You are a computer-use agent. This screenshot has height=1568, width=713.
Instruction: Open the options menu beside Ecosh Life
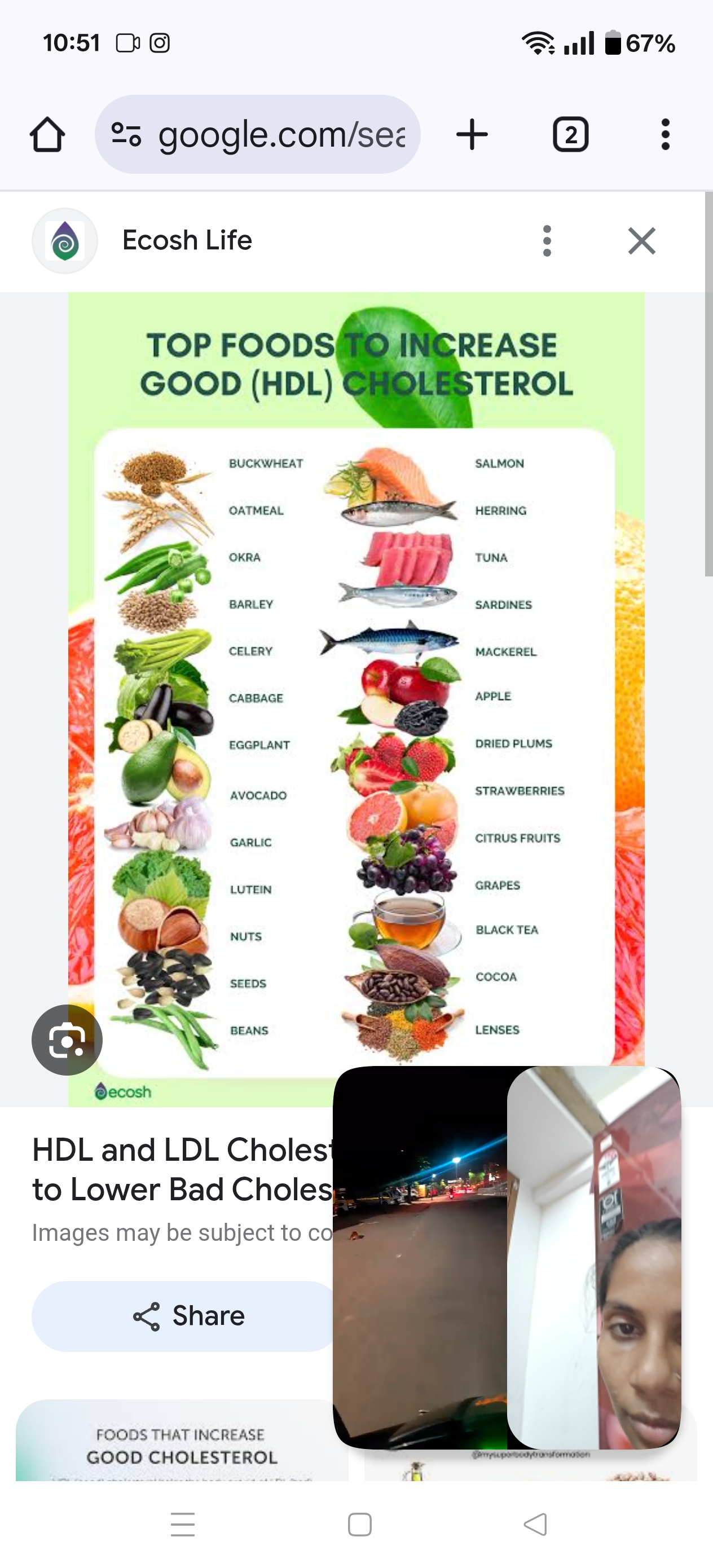547,240
